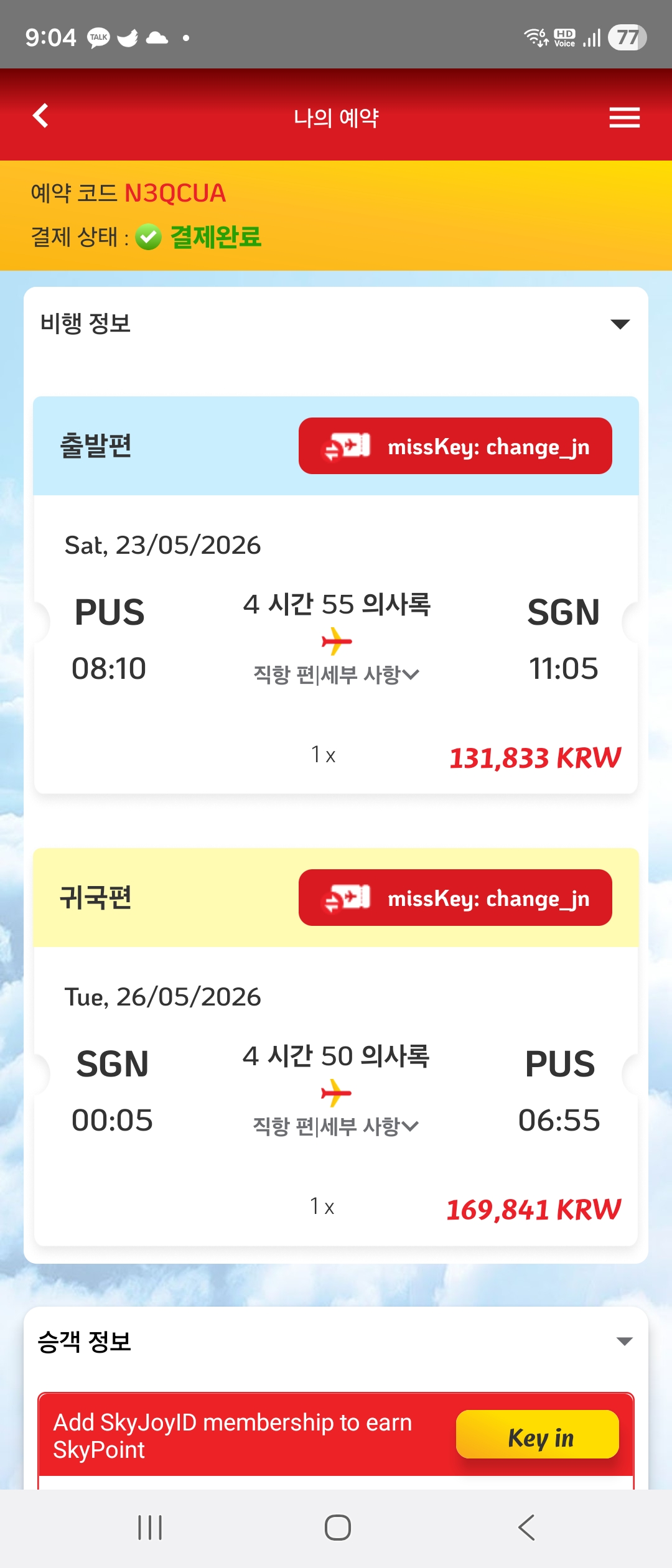Open the hamburger menu
672x1568 pixels.
[x=624, y=117]
